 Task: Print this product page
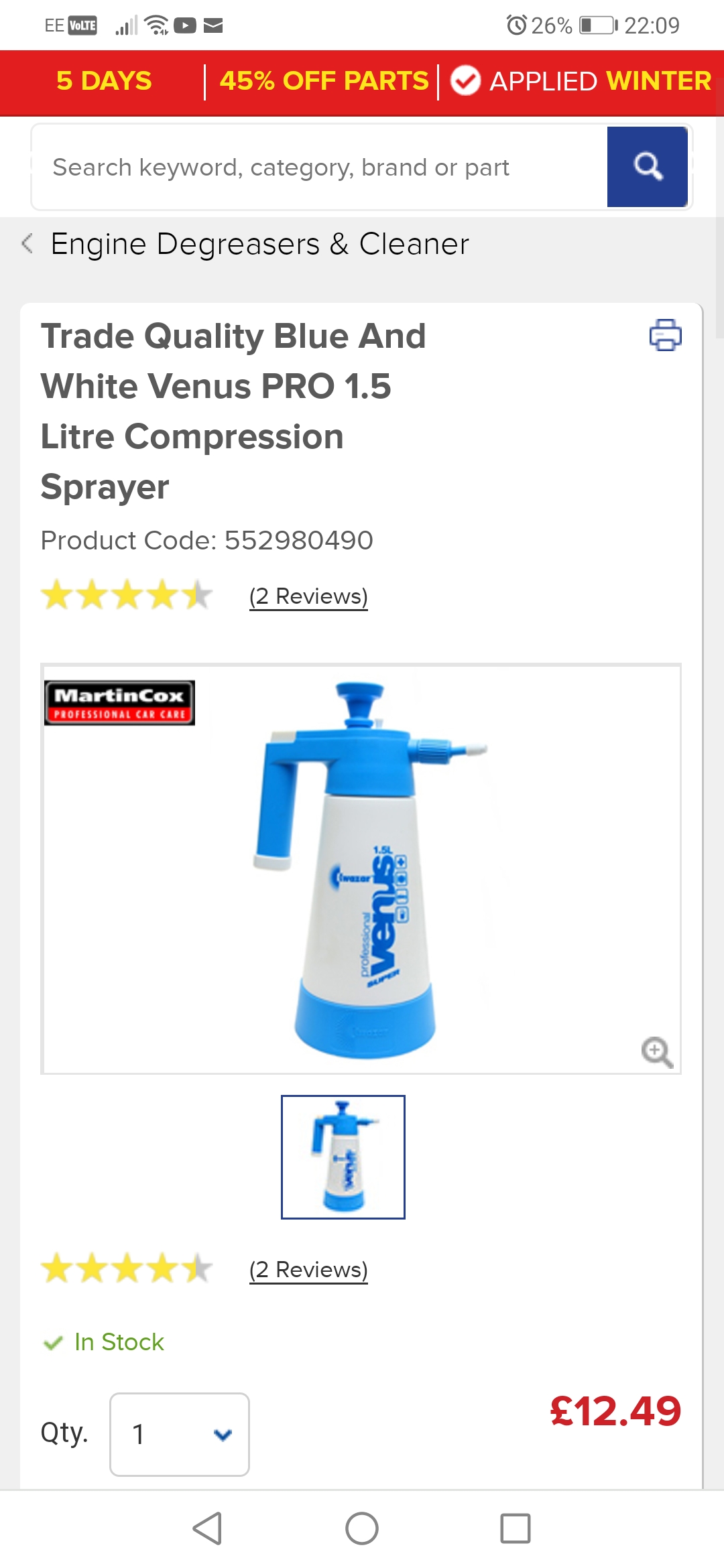(665, 335)
